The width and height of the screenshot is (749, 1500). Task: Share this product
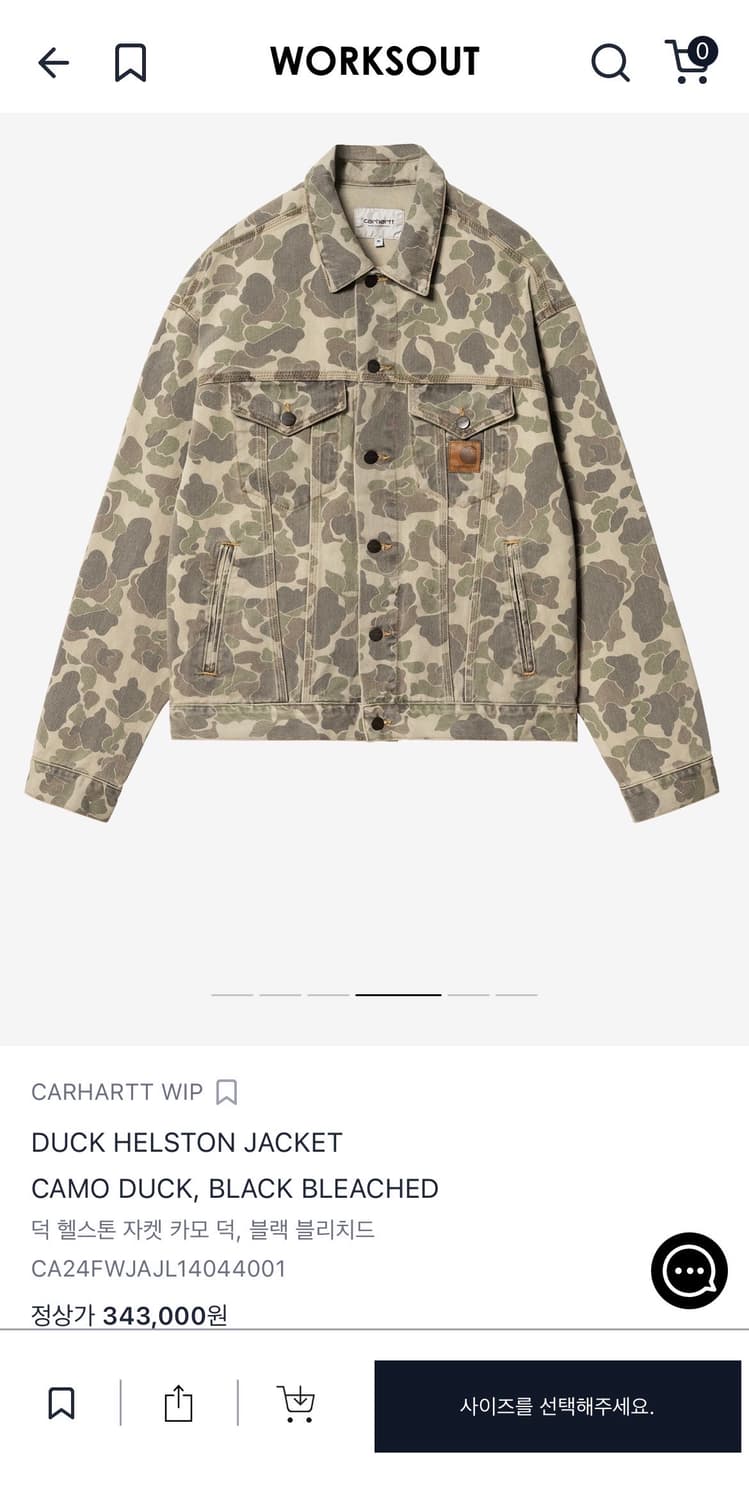[x=178, y=1403]
